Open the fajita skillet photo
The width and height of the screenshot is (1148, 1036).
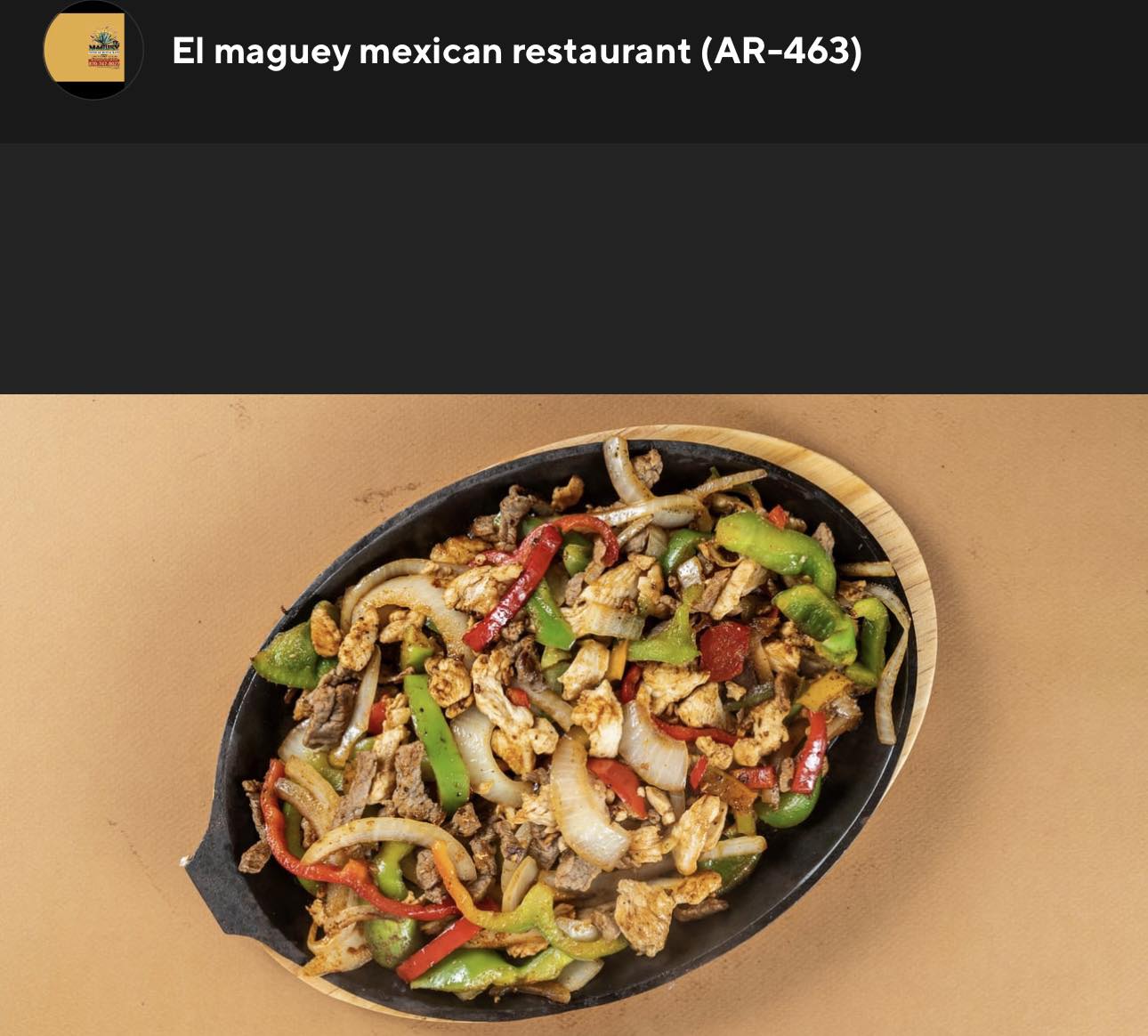coord(573,714)
